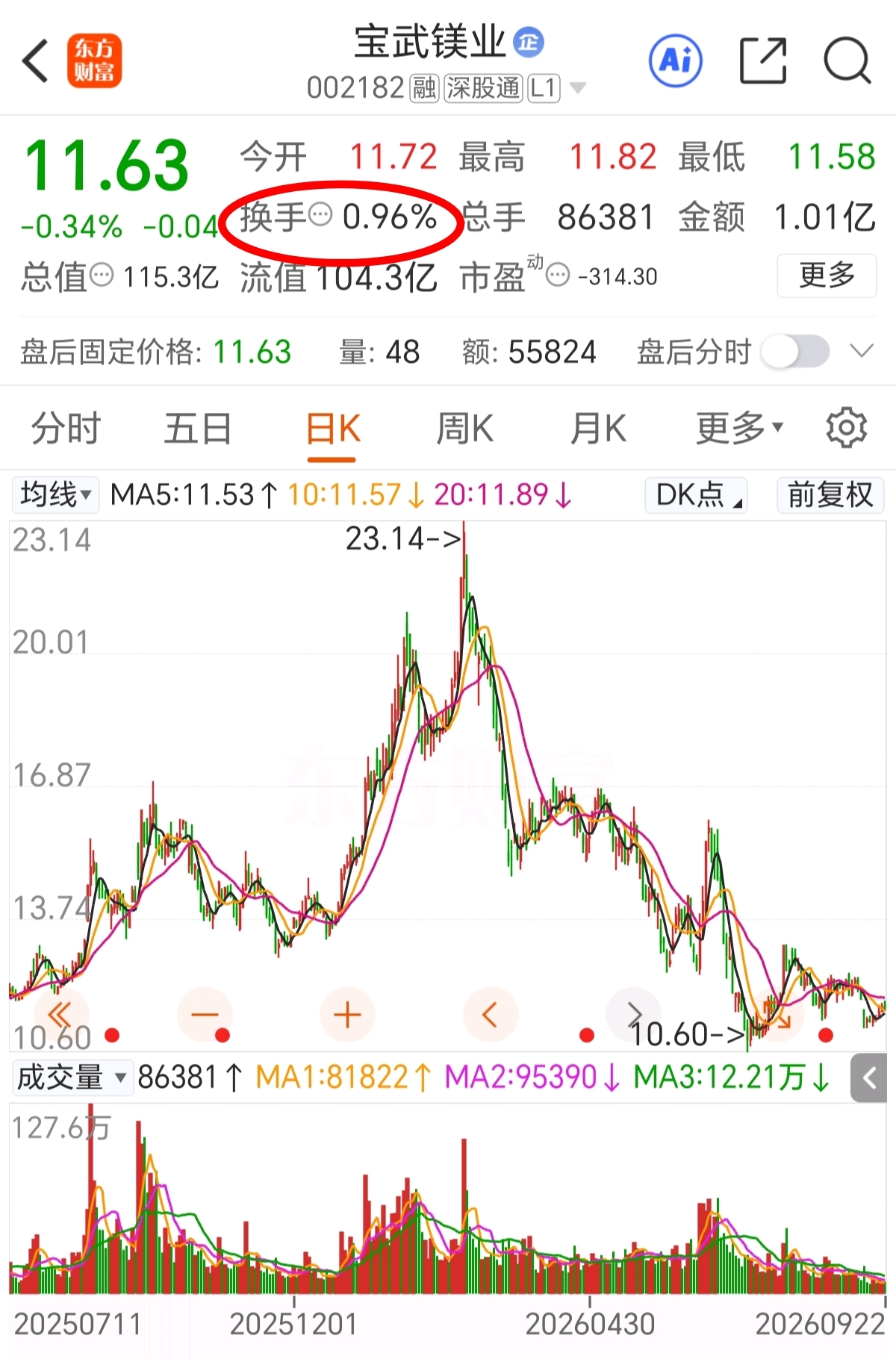Select the 月K tab
The image size is (896, 1359).
[x=598, y=429]
